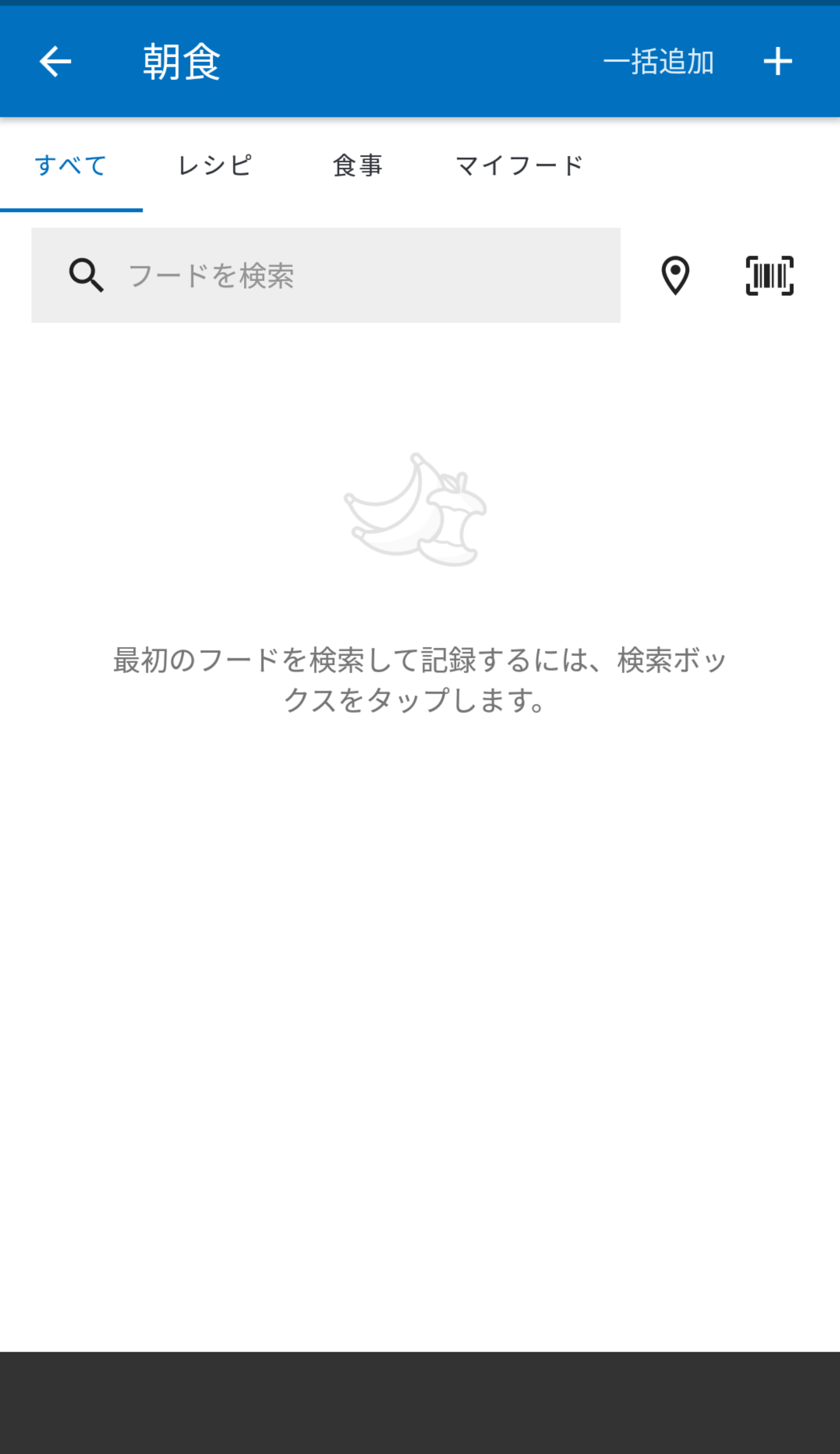
Task: Open the 食事 tab
Action: [357, 166]
